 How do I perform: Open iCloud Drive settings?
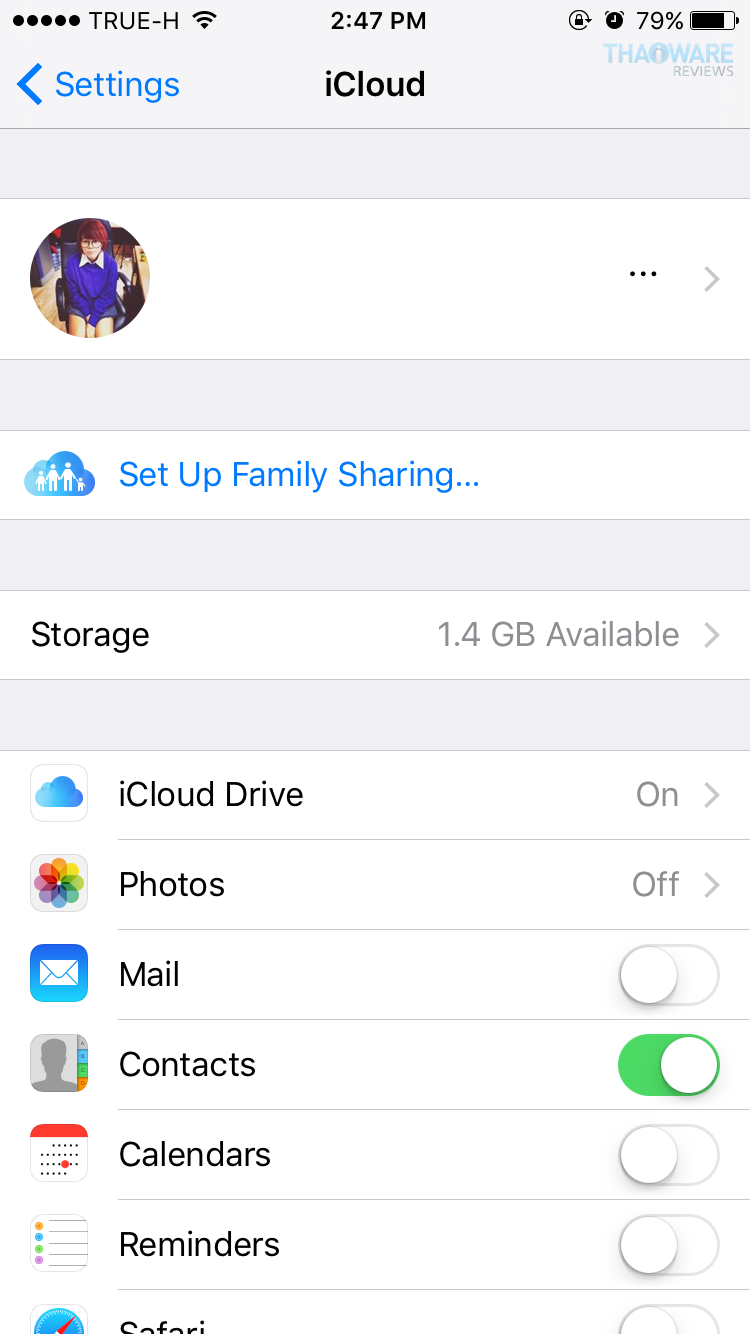pos(375,795)
